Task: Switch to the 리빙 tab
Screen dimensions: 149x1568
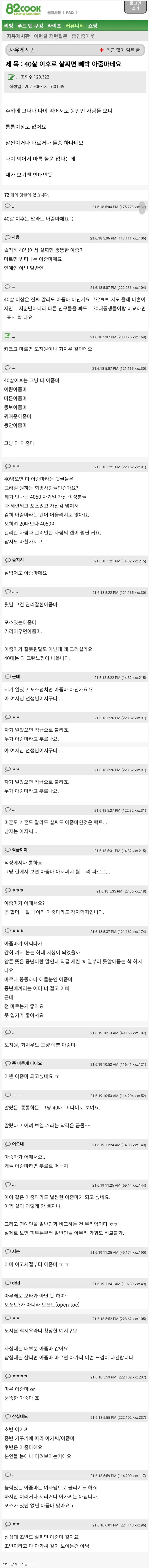Action: (x=8, y=26)
